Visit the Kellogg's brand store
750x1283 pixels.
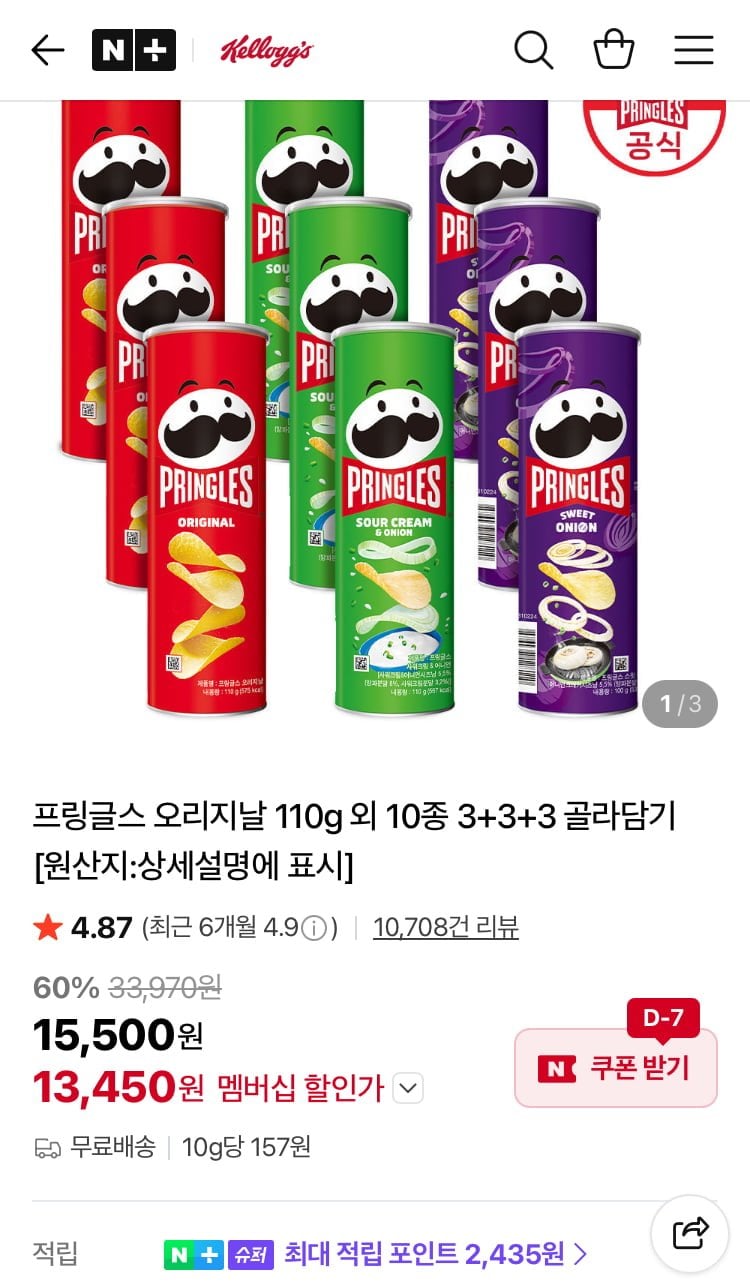[266, 50]
